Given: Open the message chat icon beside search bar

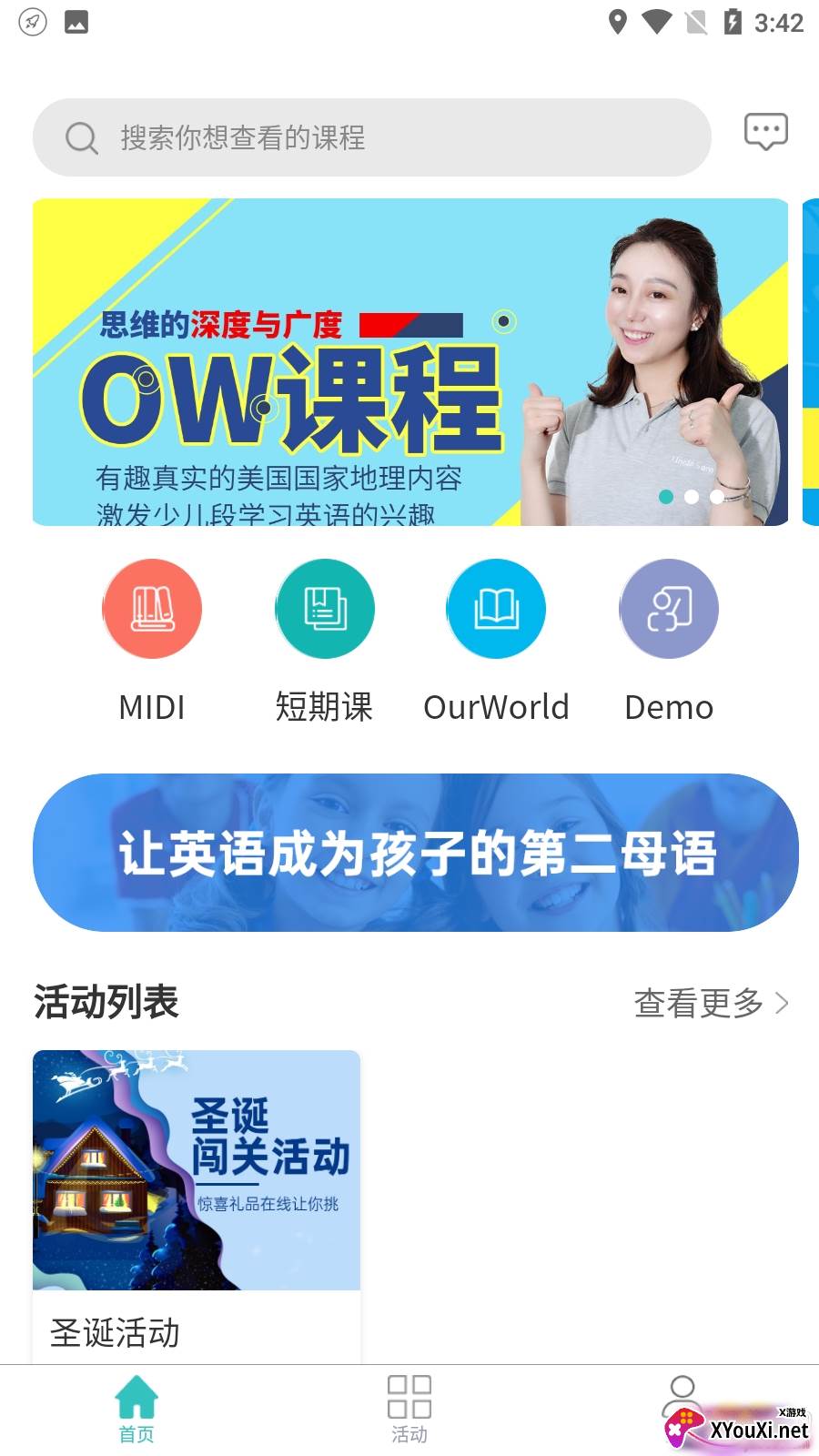Looking at the screenshot, I should [x=765, y=132].
